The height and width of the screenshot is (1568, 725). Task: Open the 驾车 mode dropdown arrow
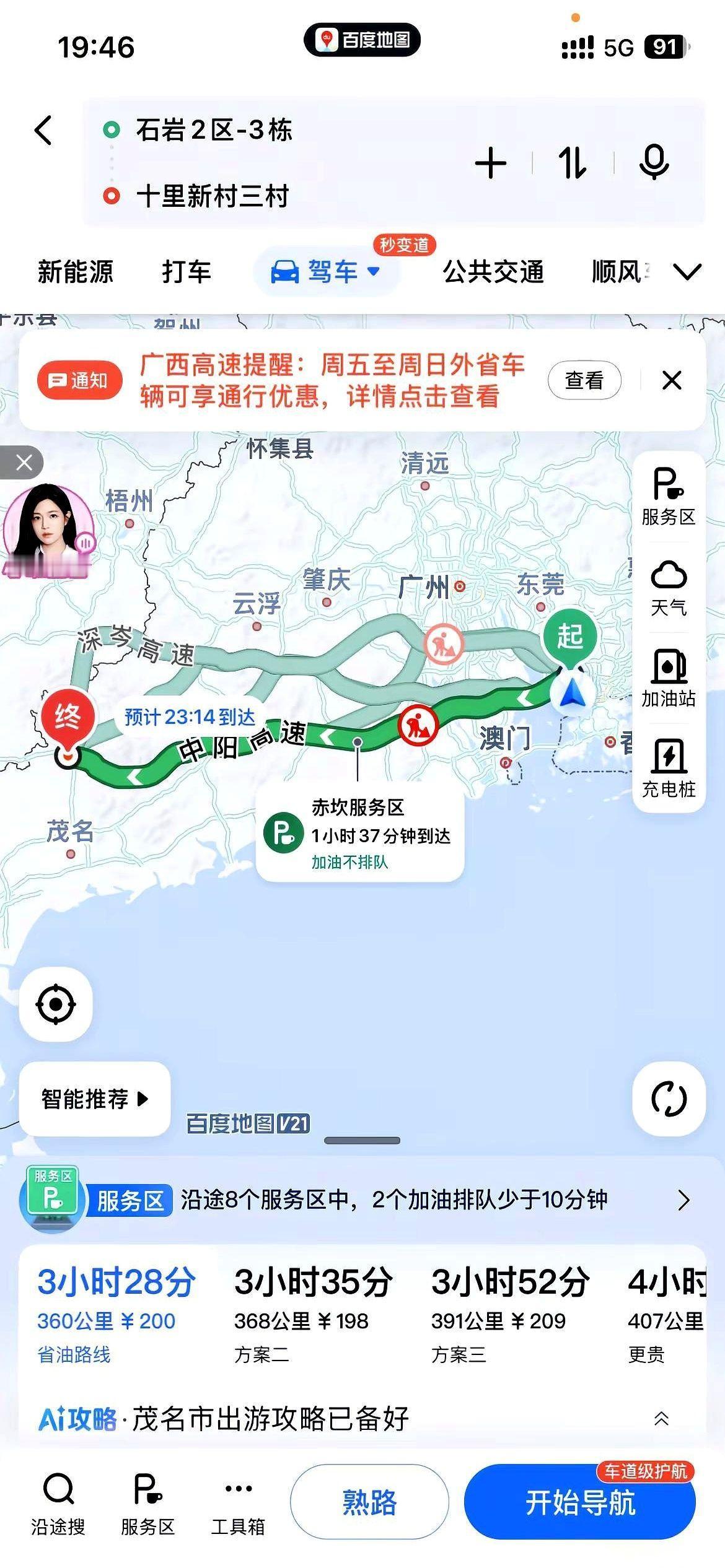point(372,271)
